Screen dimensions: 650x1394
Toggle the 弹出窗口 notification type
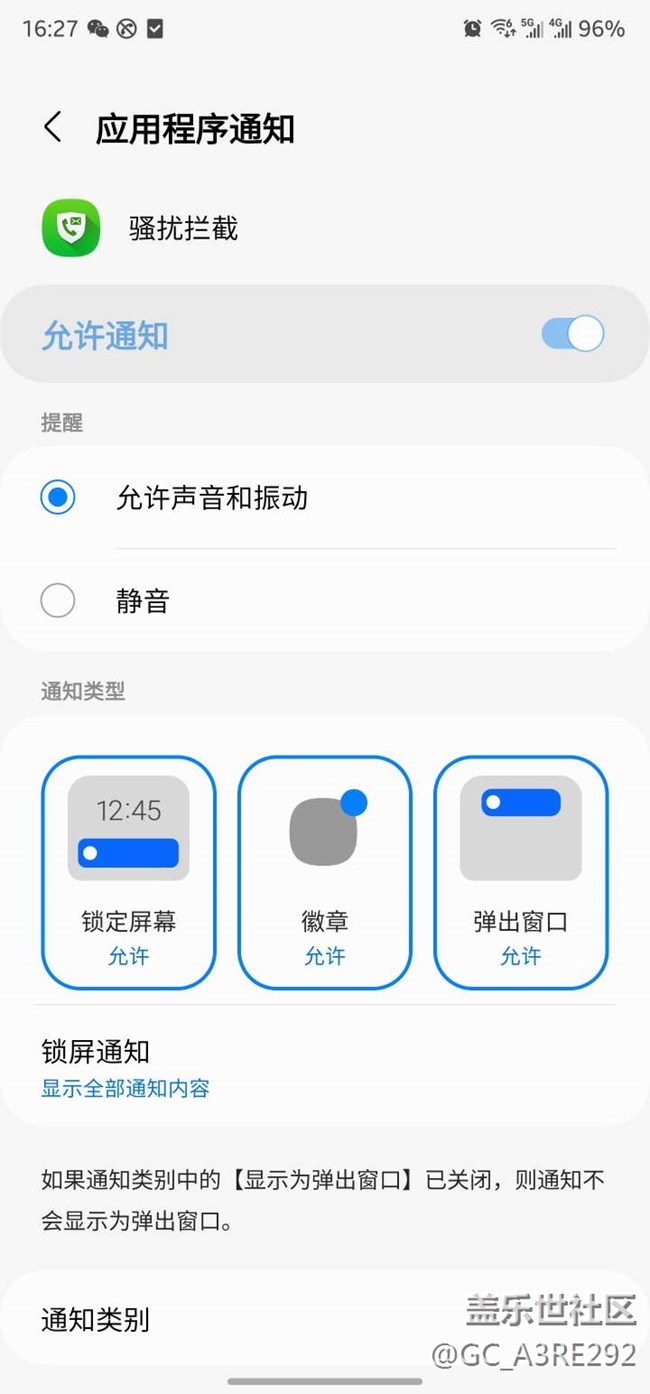(x=520, y=872)
